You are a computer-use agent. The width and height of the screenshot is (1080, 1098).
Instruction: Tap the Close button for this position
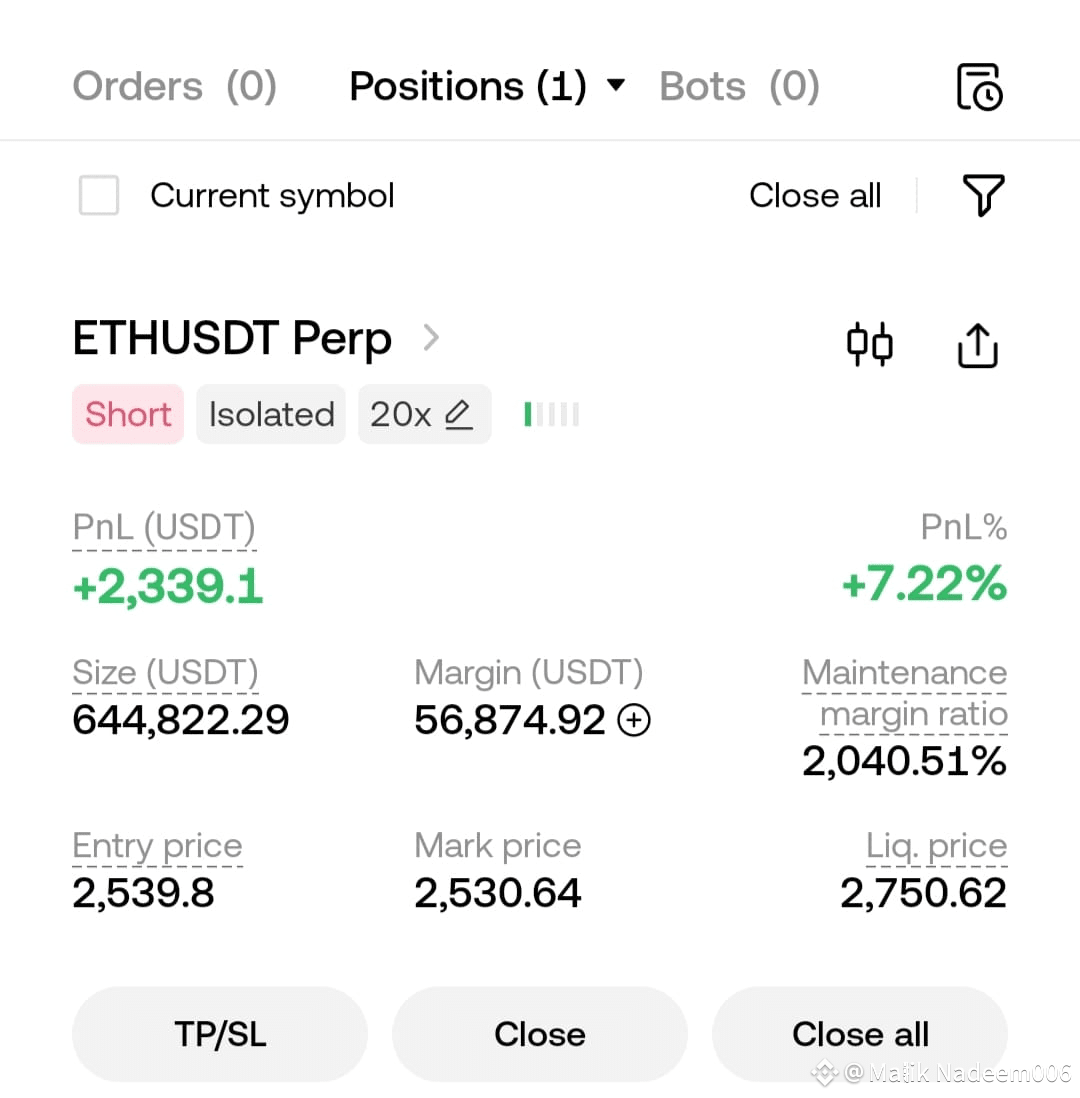[539, 1034]
